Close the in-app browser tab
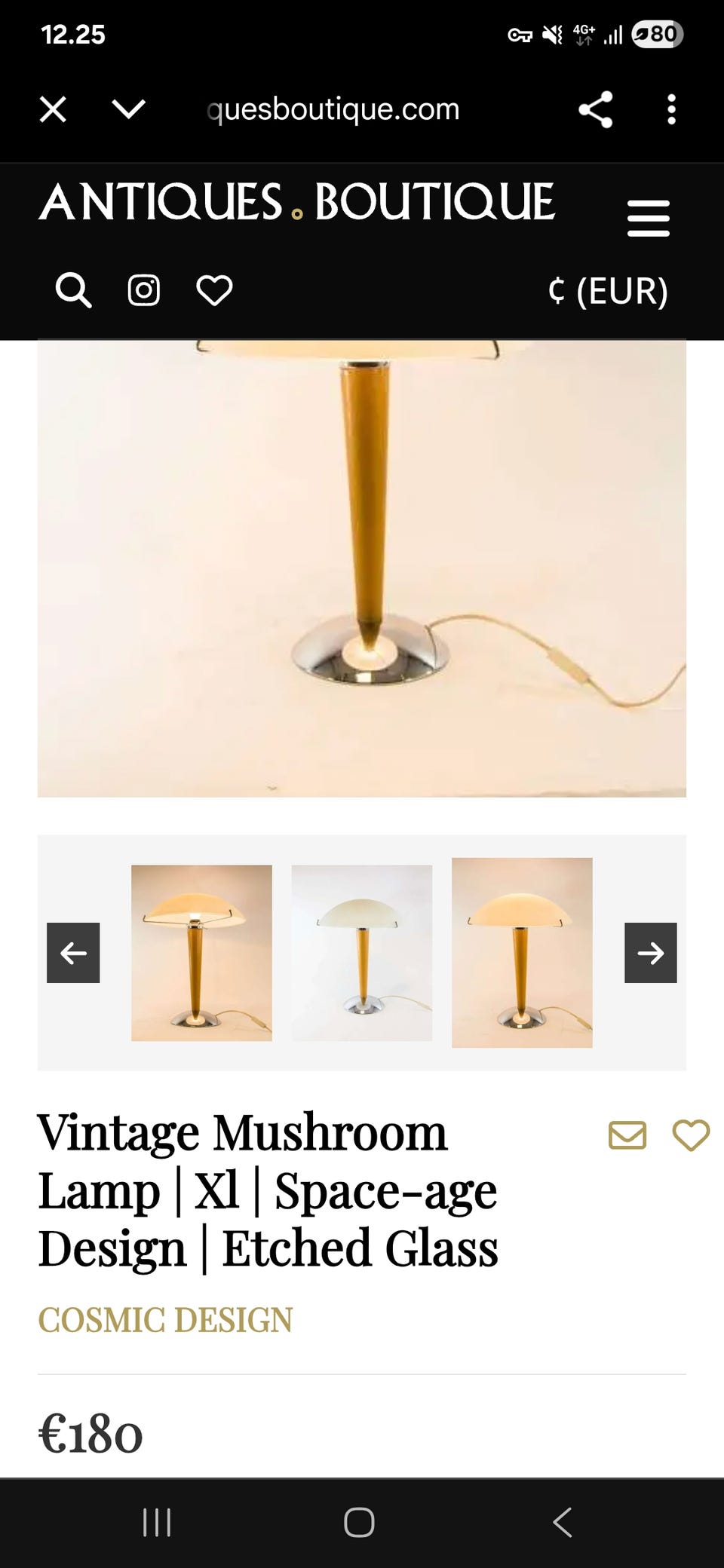The image size is (724, 1568). pos(53,109)
